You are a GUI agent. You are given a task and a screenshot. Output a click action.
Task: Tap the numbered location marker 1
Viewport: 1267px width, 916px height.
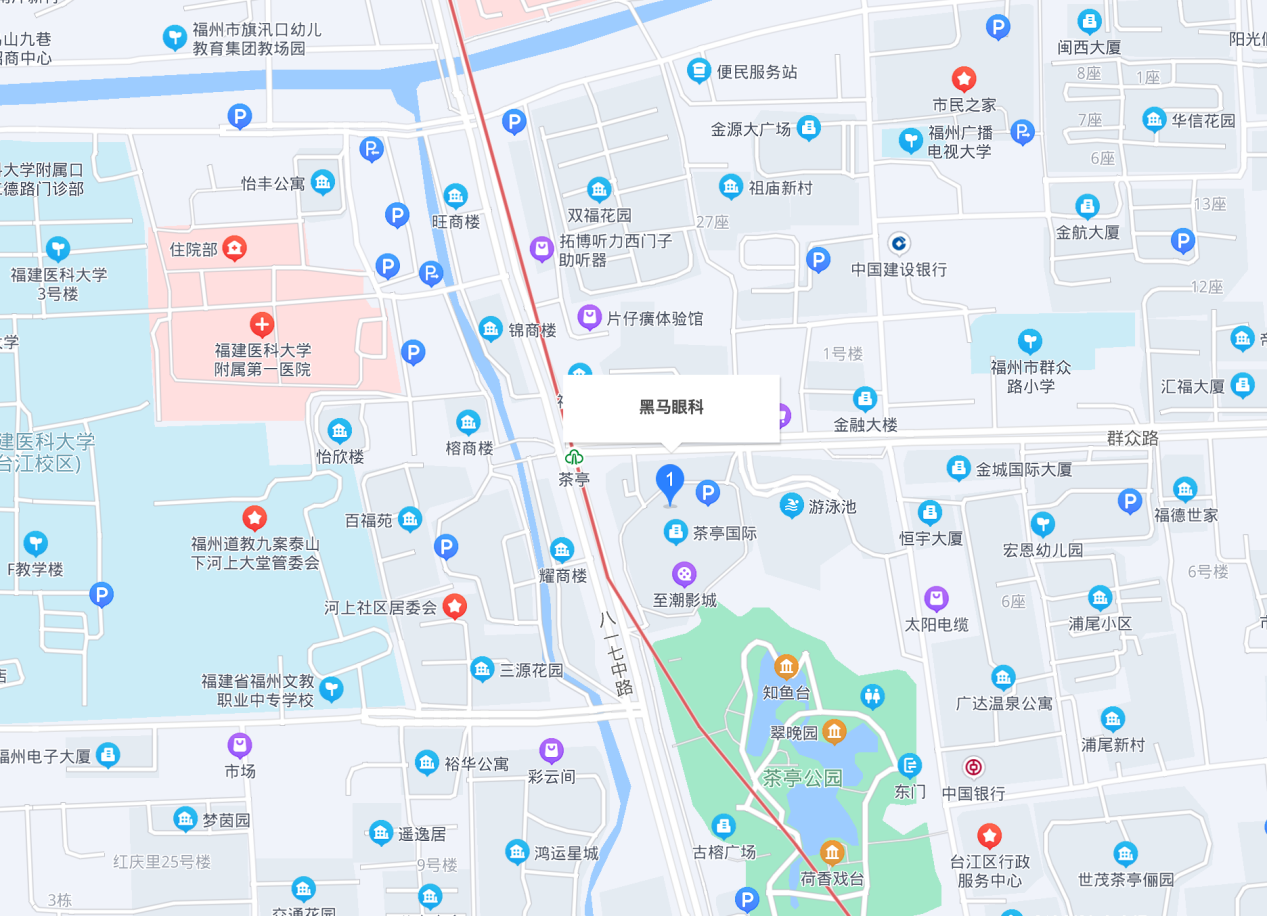670,483
